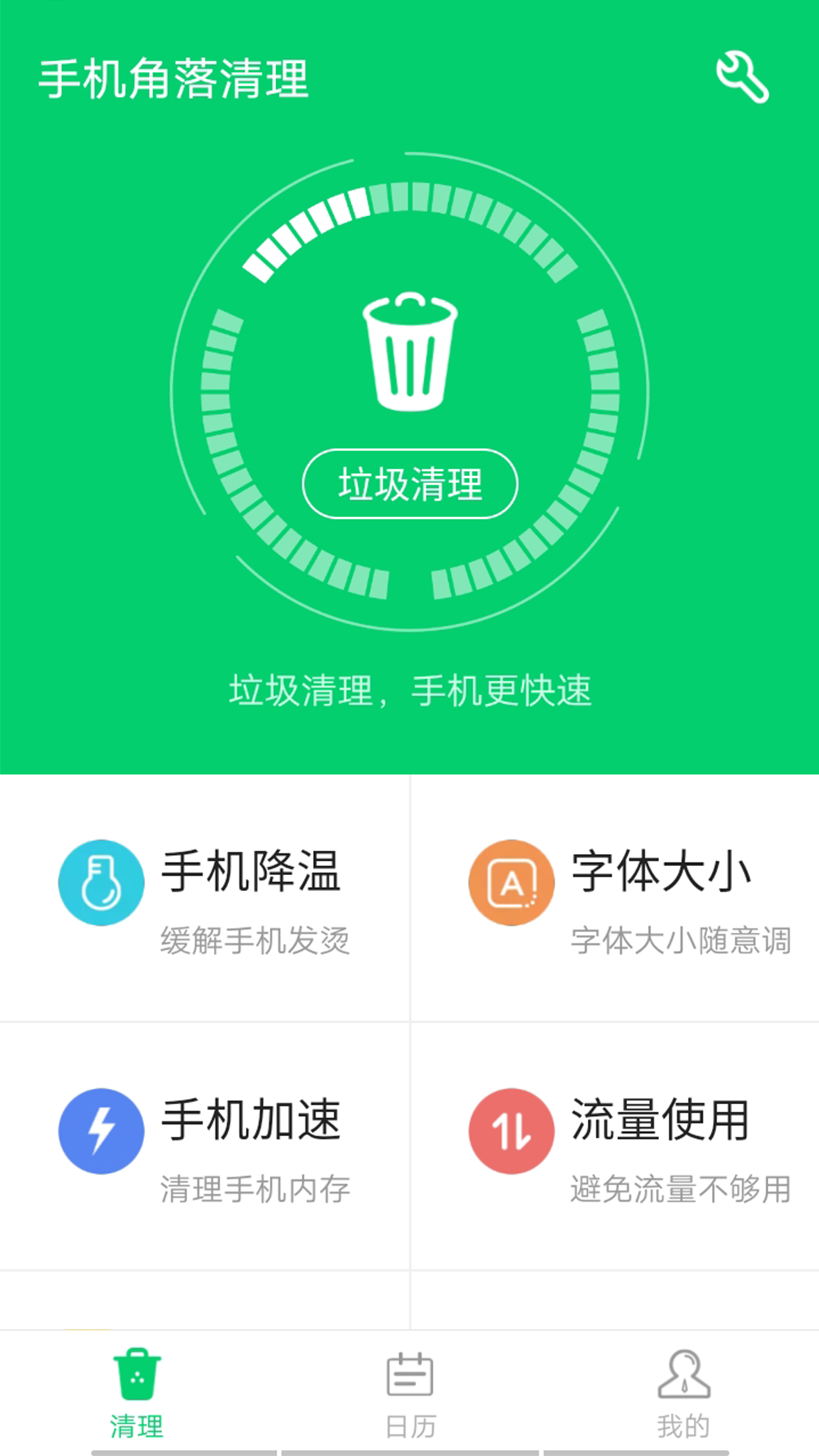The image size is (819, 1456).
Task: Click the red 流量使用 data arrows icon
Action: [510, 1130]
